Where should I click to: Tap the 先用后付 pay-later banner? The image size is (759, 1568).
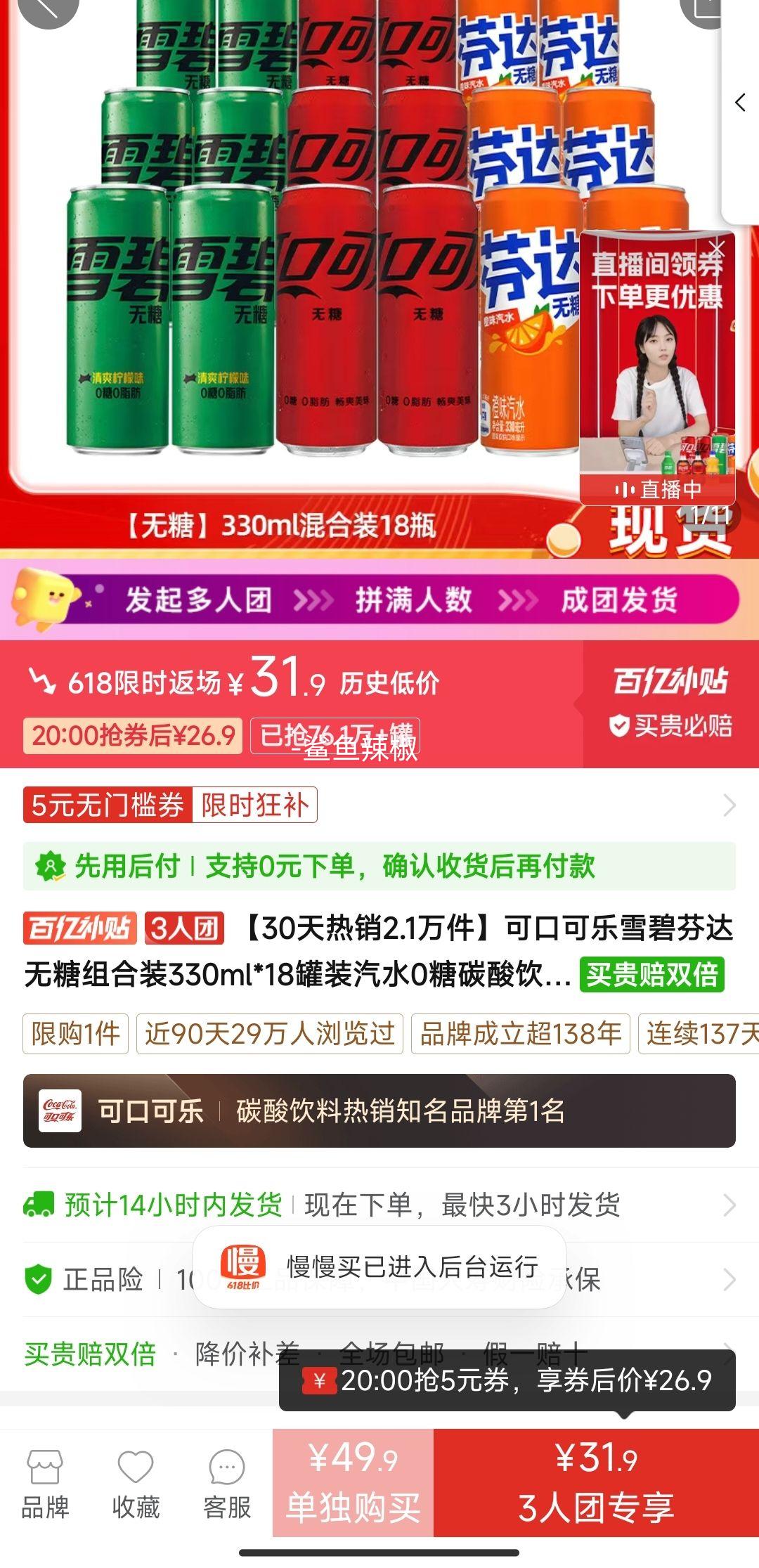tap(379, 866)
